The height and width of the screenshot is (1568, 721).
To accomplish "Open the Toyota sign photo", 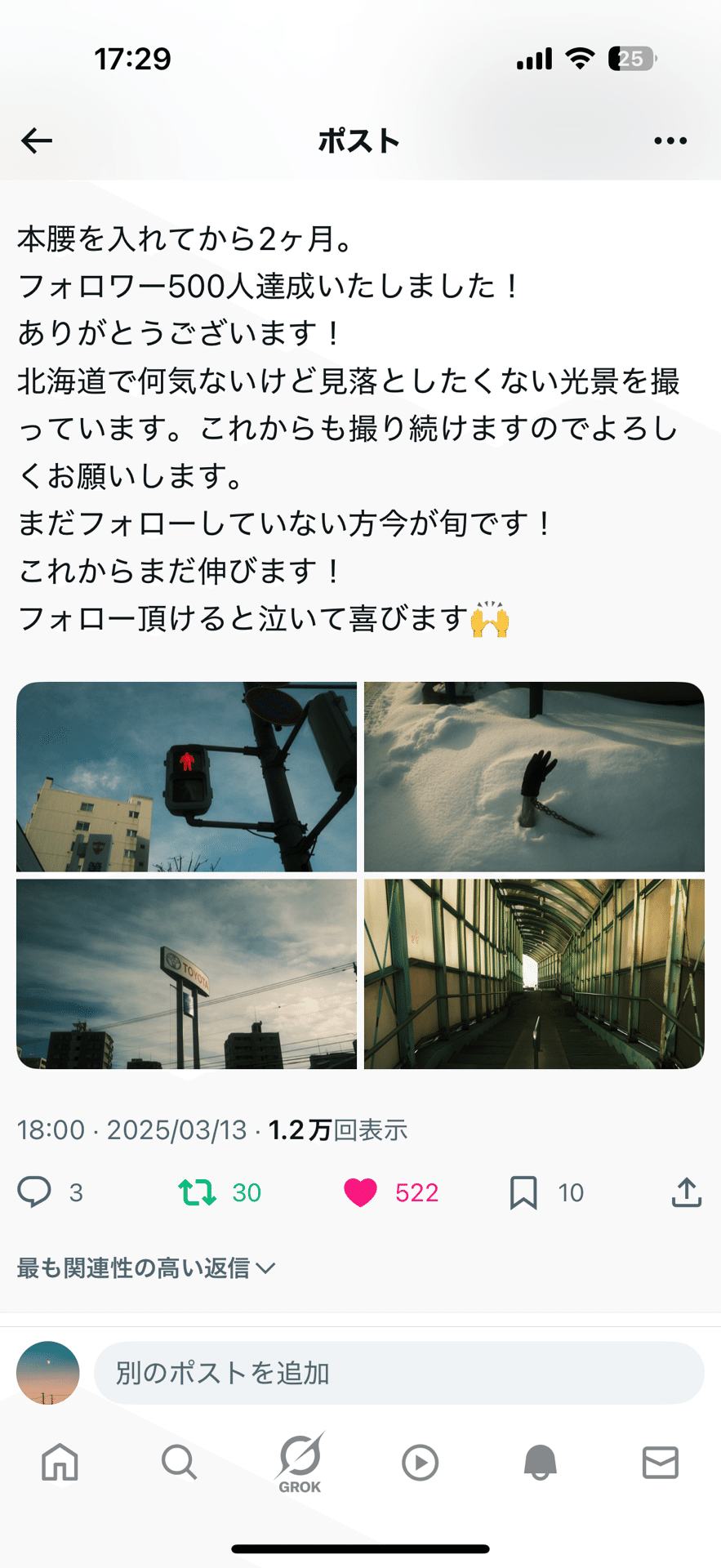I will [186, 973].
